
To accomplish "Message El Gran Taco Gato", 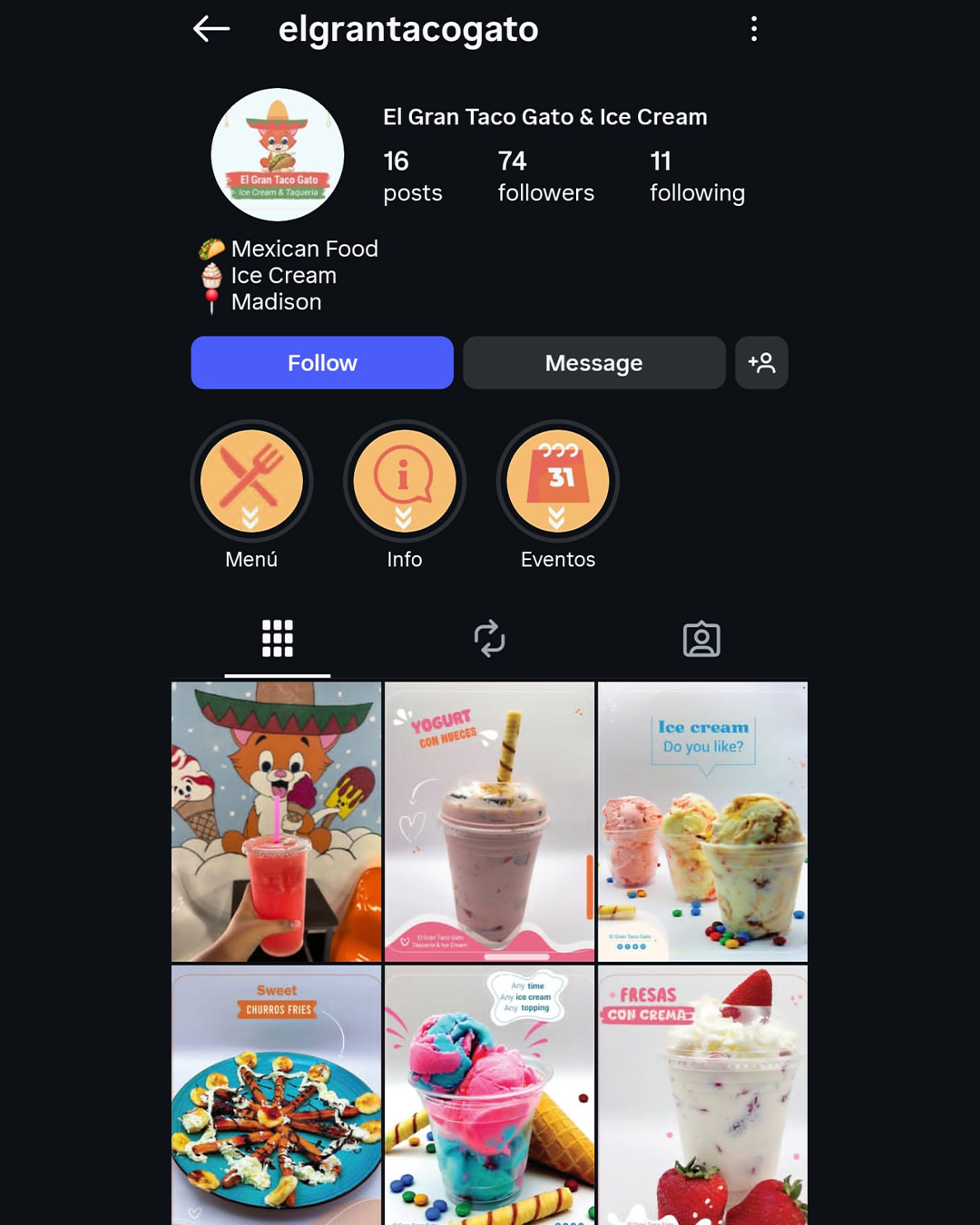I will (593, 363).
